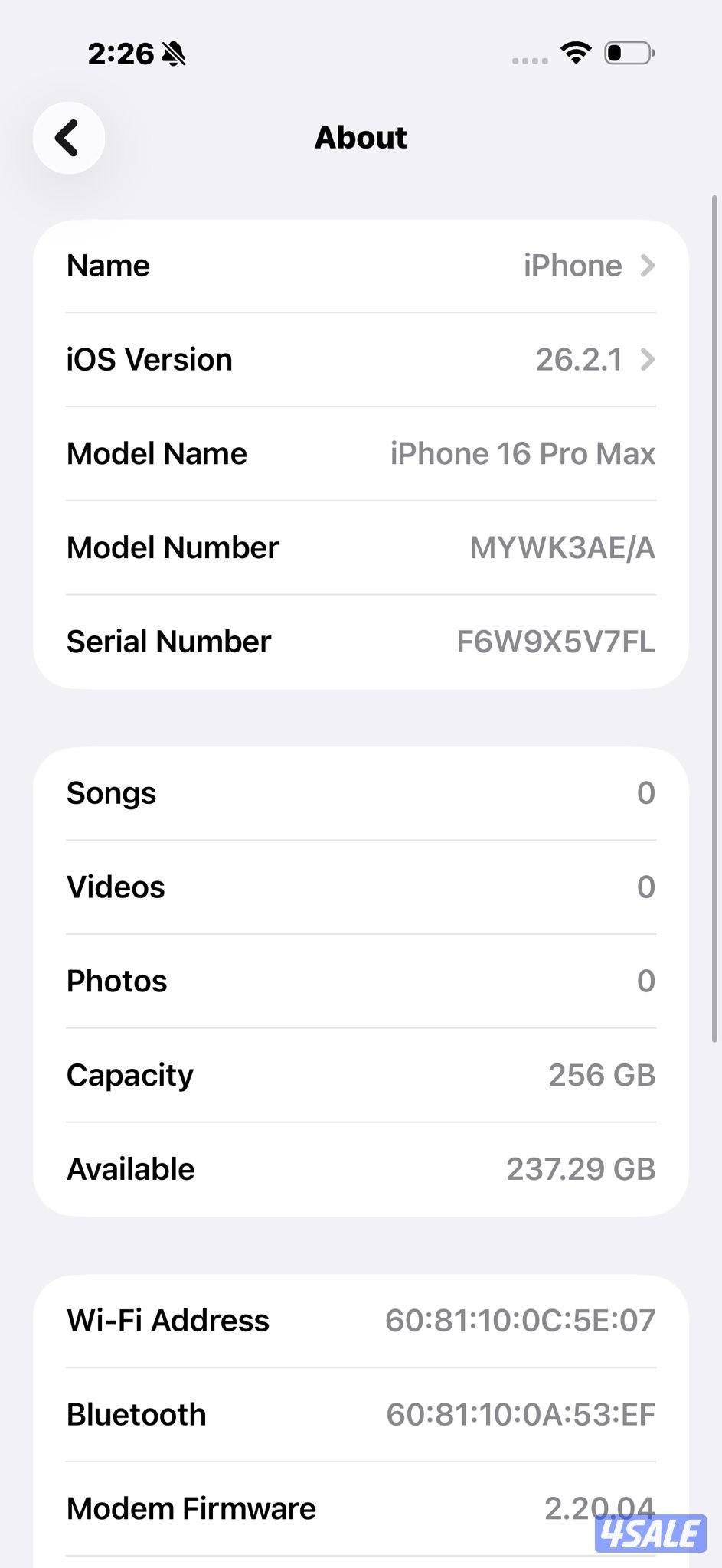722x1568 pixels.
Task: Tap the Wi-Fi signal icon in status bar
Action: [x=575, y=52]
